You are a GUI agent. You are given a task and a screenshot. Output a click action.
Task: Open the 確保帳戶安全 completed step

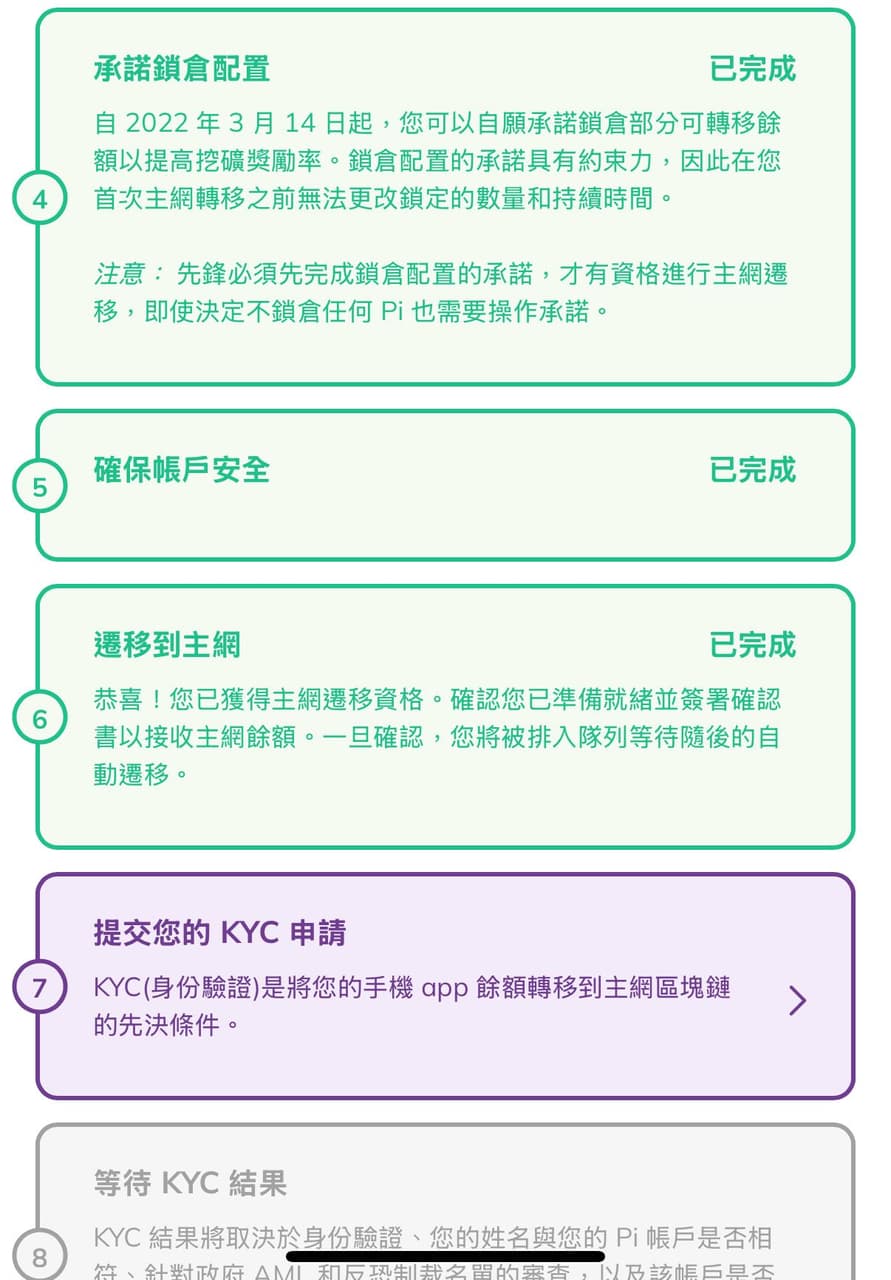pos(445,485)
